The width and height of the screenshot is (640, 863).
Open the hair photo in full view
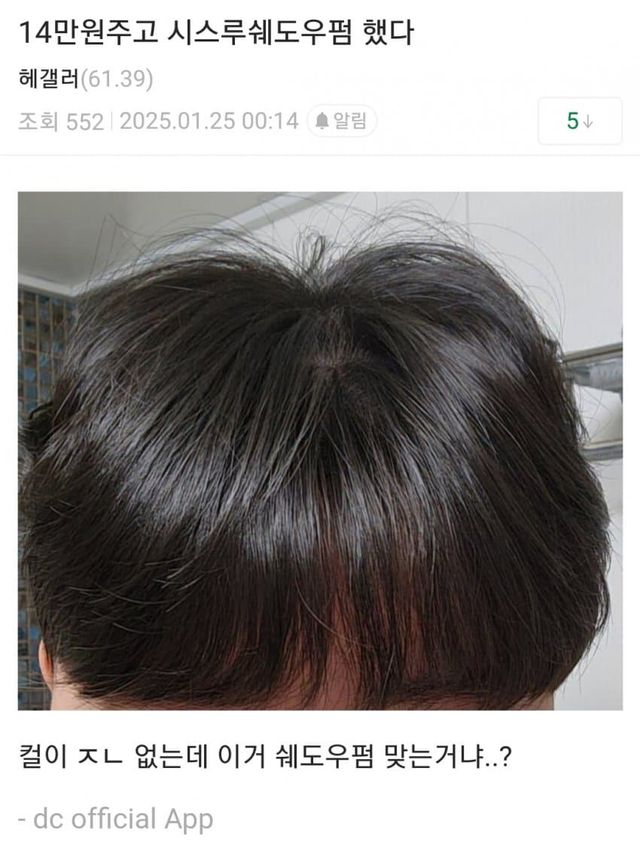[x=320, y=450]
